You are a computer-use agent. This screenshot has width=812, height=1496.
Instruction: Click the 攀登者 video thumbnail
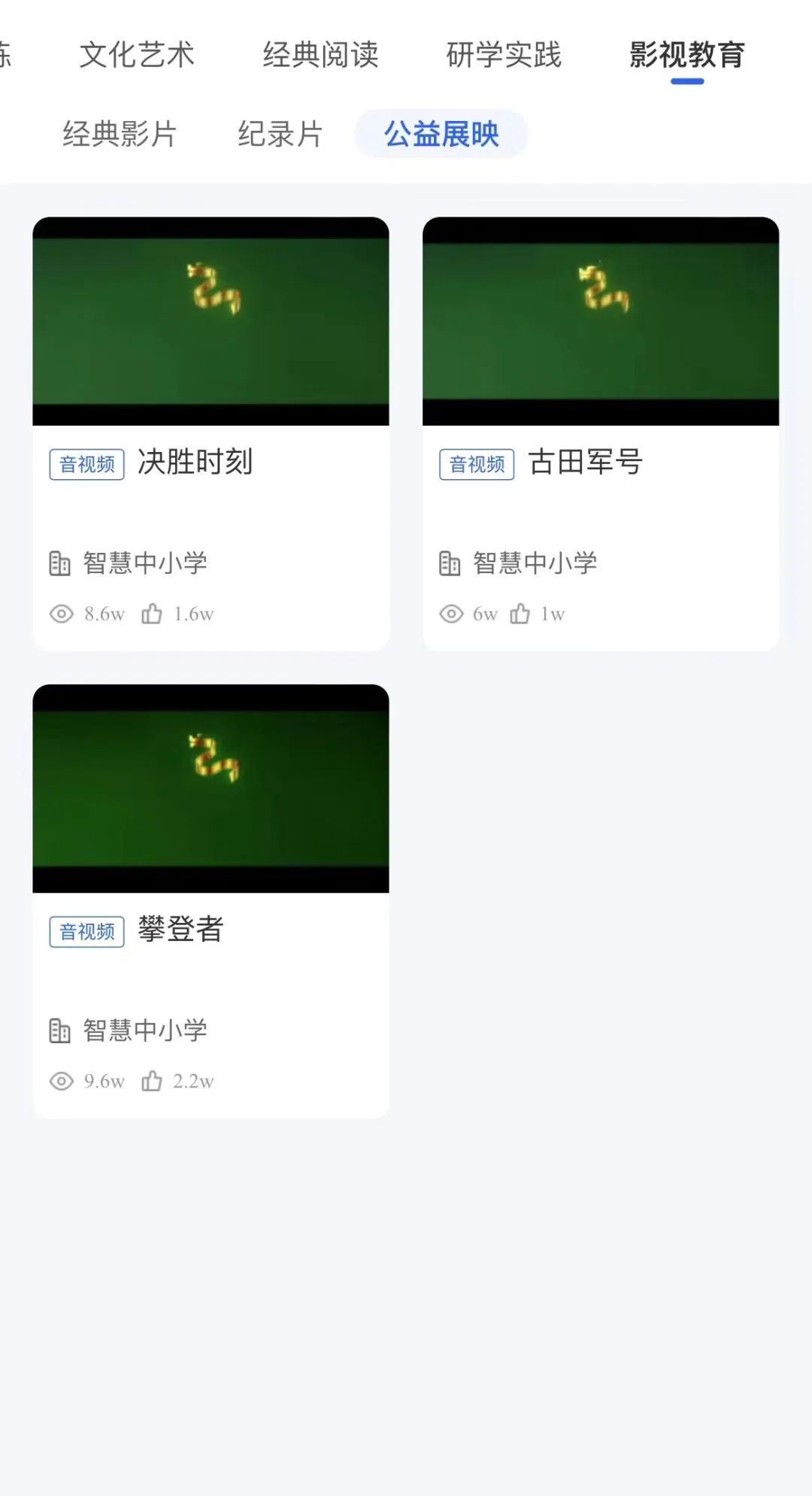[211, 788]
